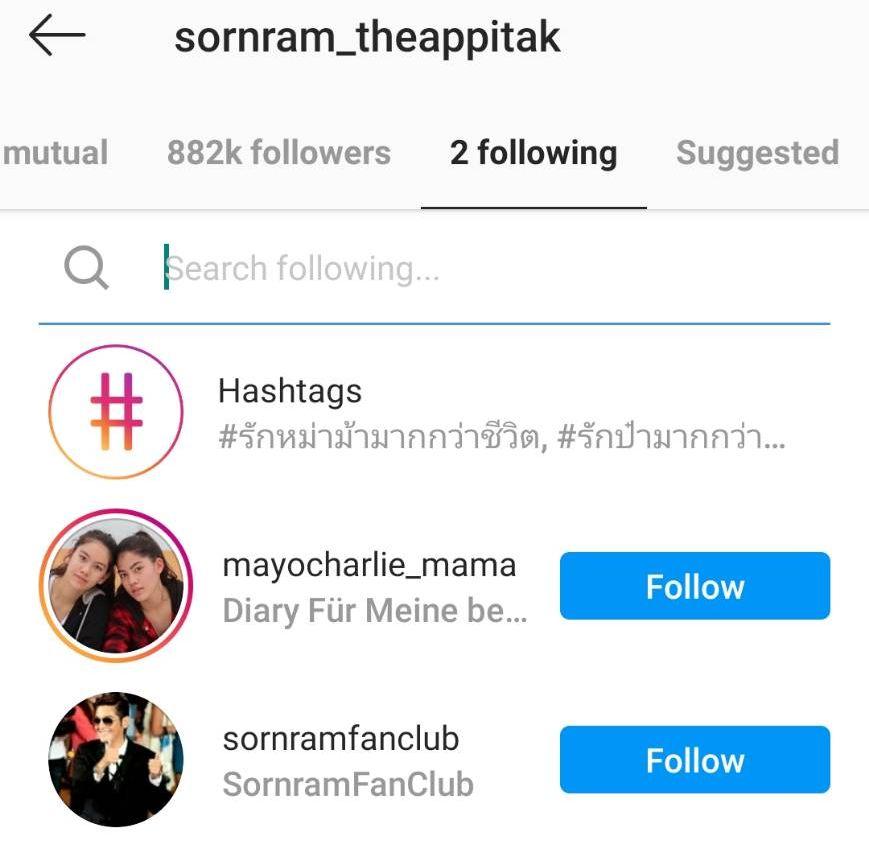Select the 2 following tab
869x855 pixels.
[533, 153]
